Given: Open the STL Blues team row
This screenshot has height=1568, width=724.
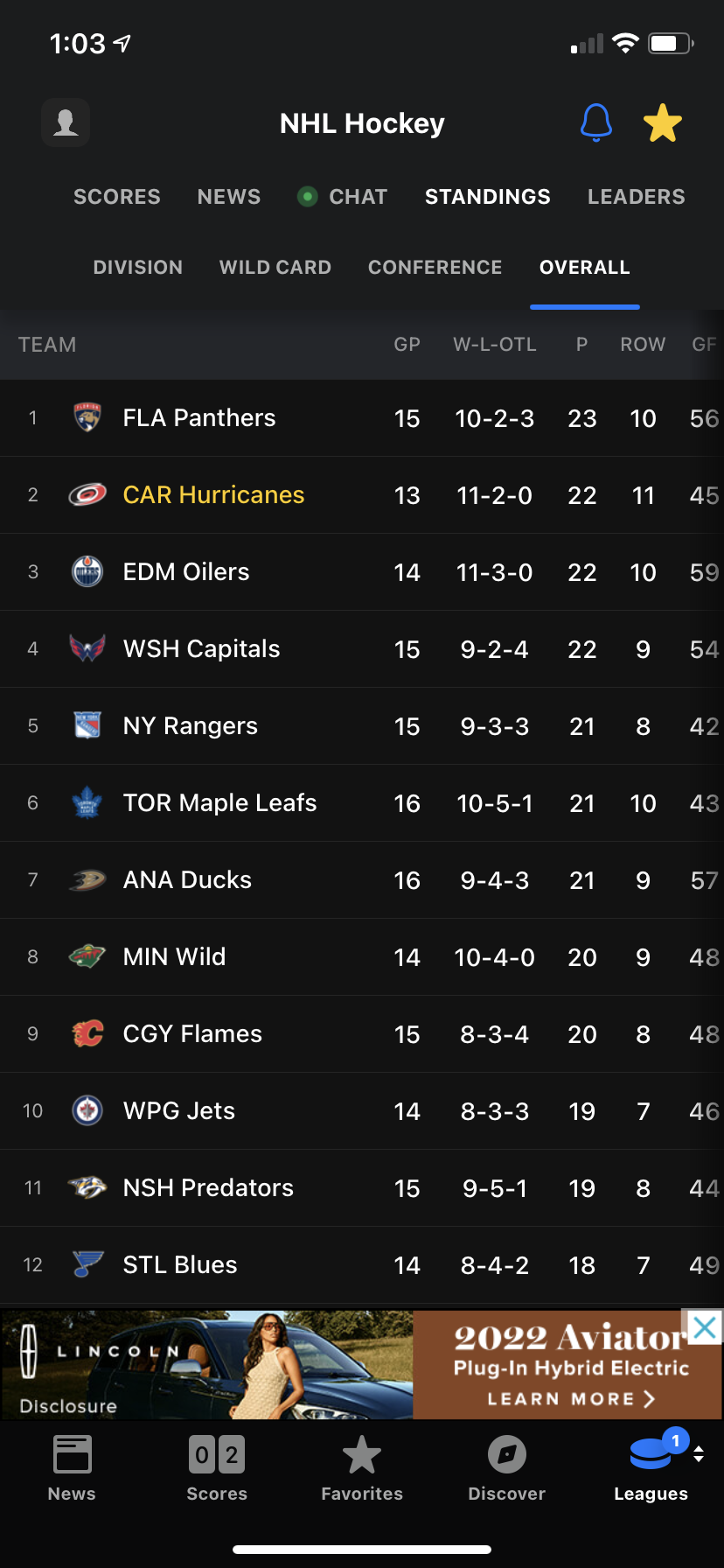Looking at the screenshot, I should pyautogui.click(x=362, y=1265).
